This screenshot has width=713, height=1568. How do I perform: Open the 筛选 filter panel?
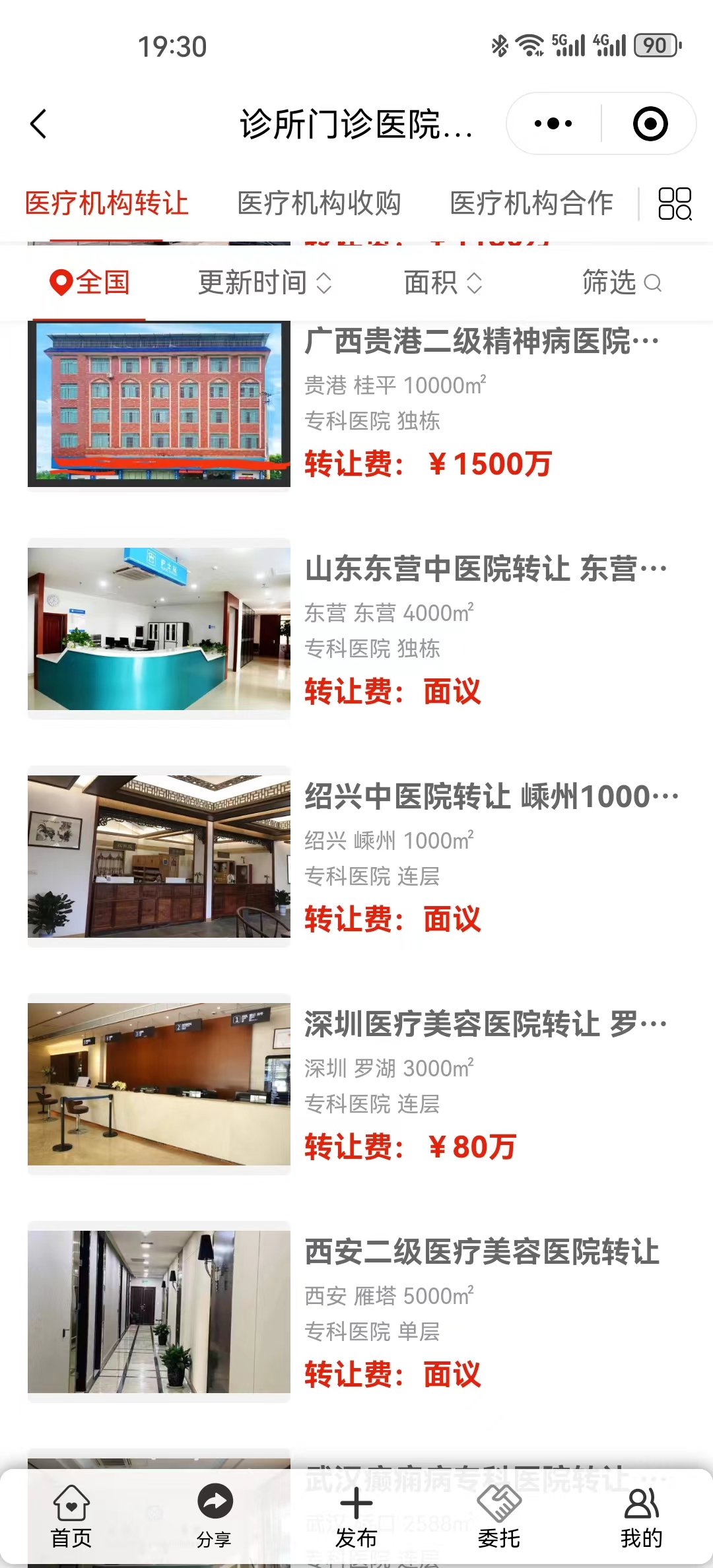click(621, 283)
